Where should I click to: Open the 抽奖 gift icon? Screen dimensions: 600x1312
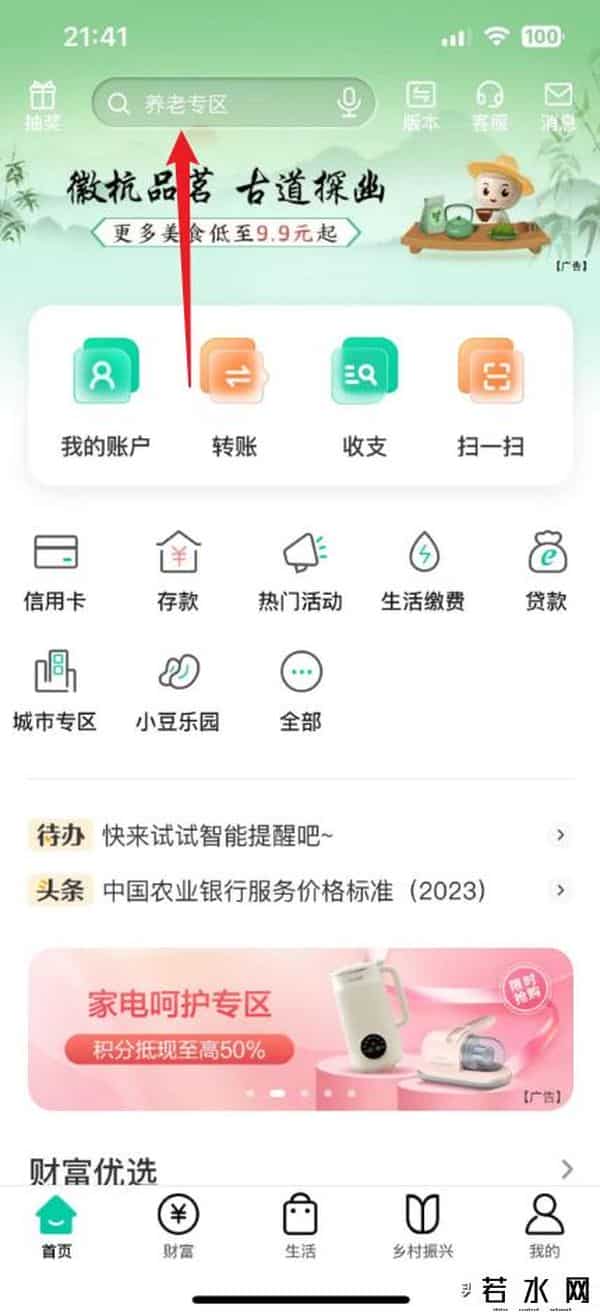tap(42, 105)
